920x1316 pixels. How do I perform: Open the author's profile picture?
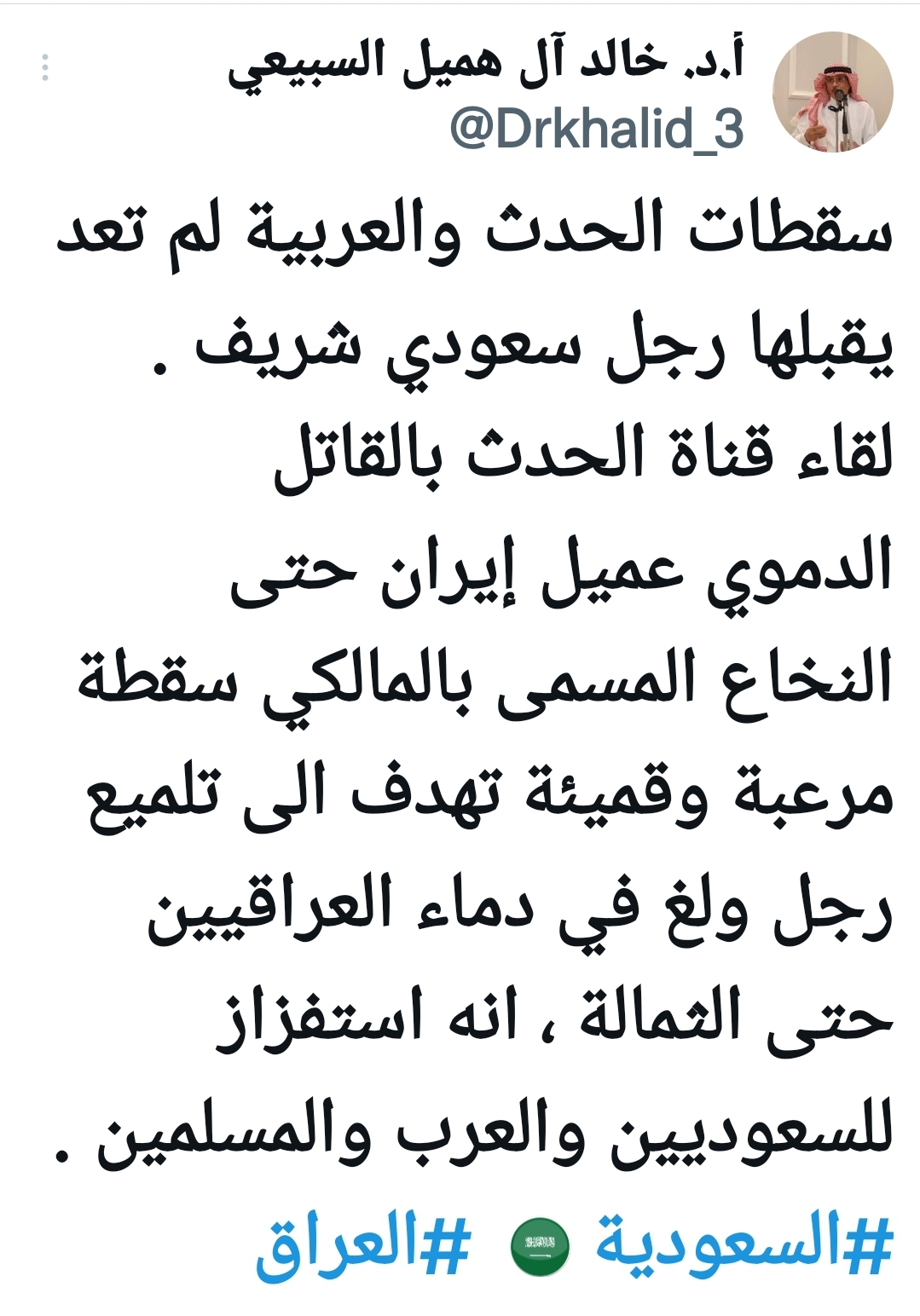pyautogui.click(x=833, y=92)
